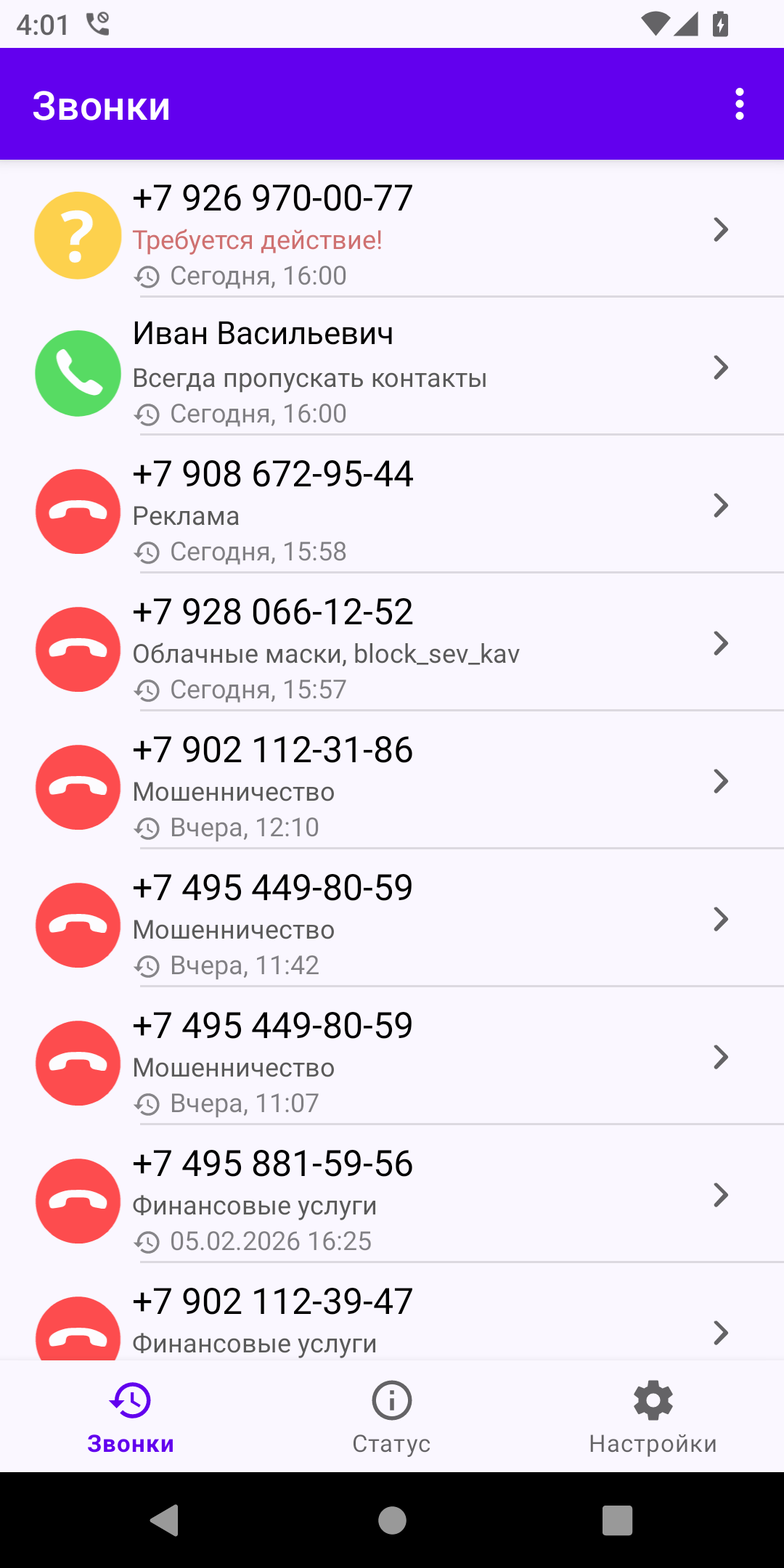Tap Всегда пропускать контакты under Иван Васильевич
This screenshot has height=1568, width=784.
tap(310, 377)
